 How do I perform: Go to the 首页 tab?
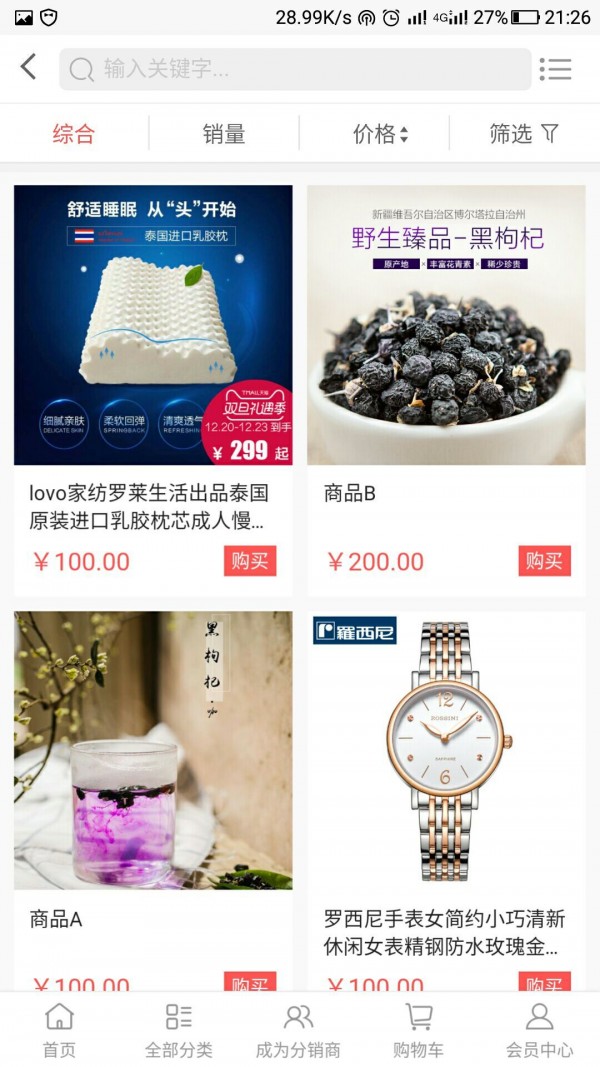click(59, 1030)
